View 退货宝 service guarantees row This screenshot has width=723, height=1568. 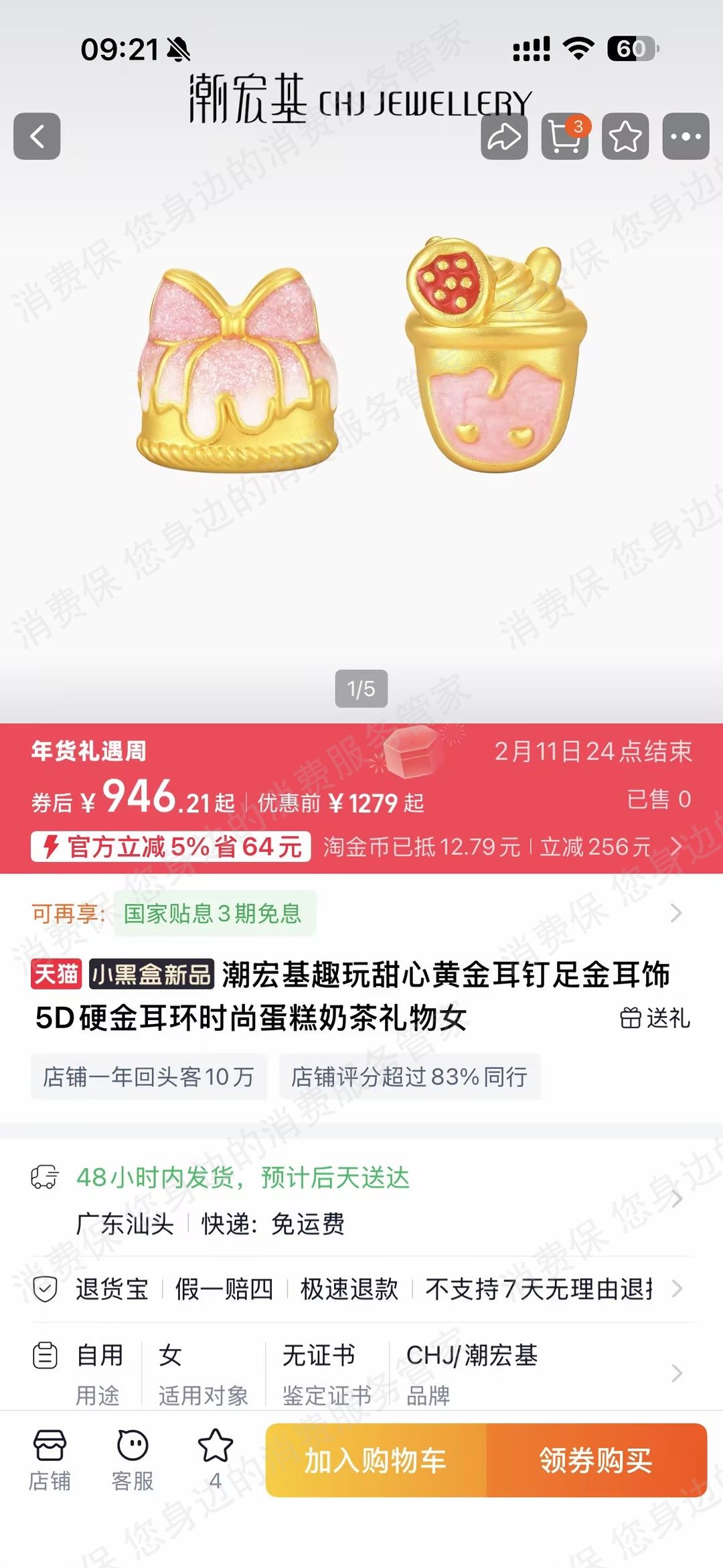(361, 1289)
